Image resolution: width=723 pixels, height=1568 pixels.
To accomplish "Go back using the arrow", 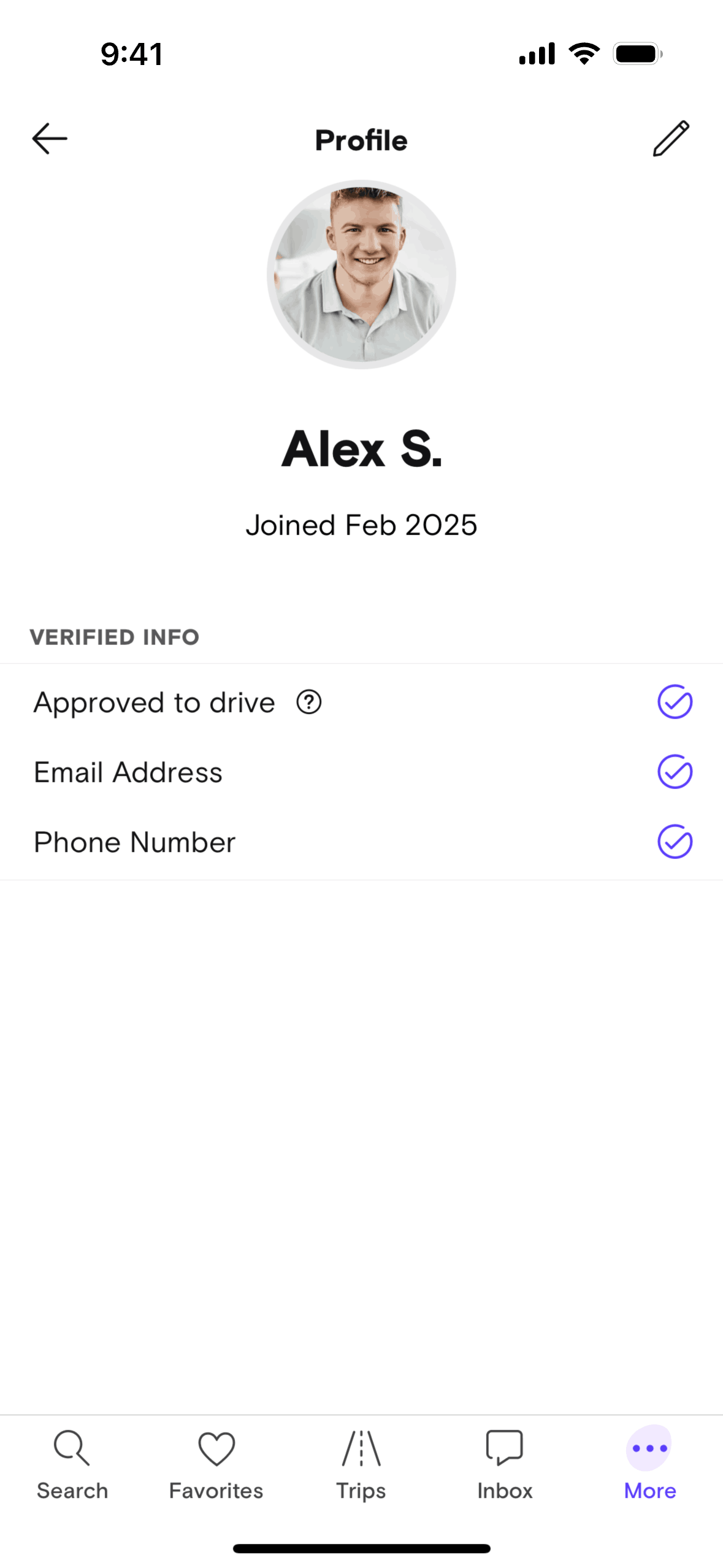I will click(50, 139).
